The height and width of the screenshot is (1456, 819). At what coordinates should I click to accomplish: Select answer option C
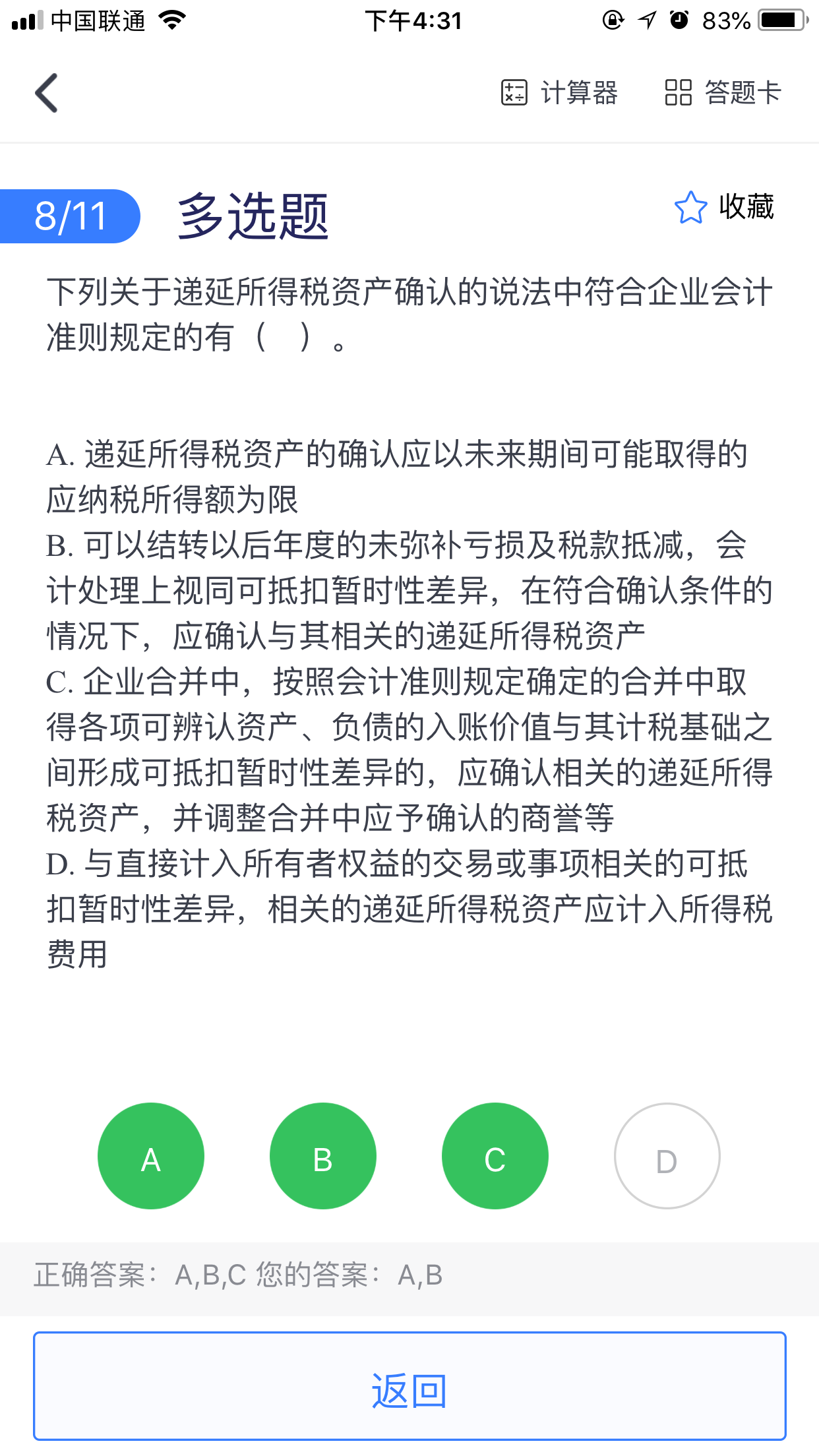[x=495, y=1156]
